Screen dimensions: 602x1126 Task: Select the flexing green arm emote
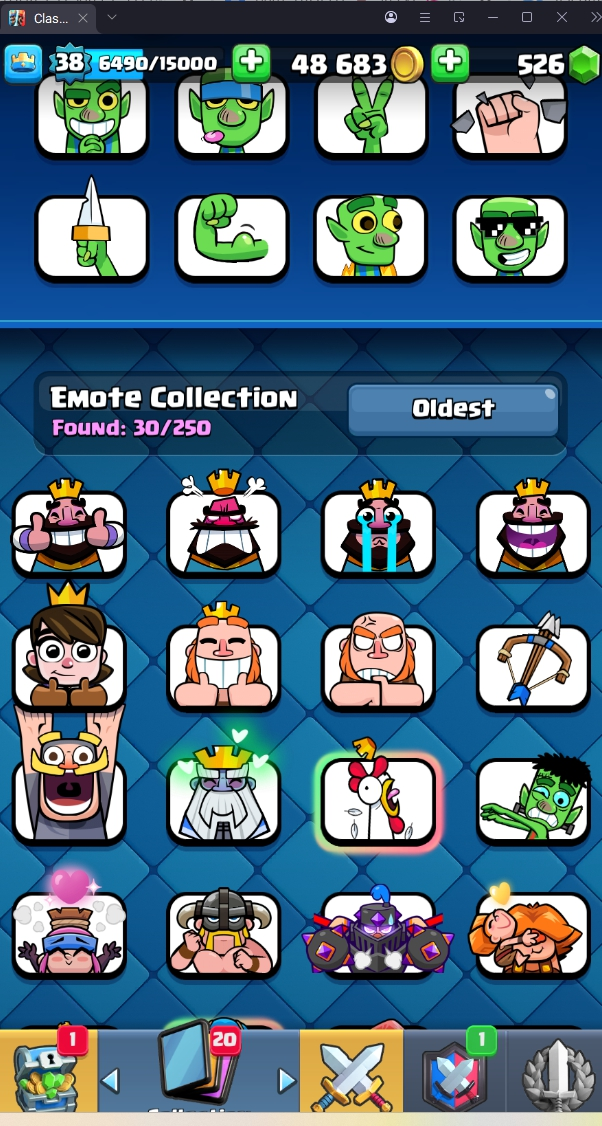231,238
